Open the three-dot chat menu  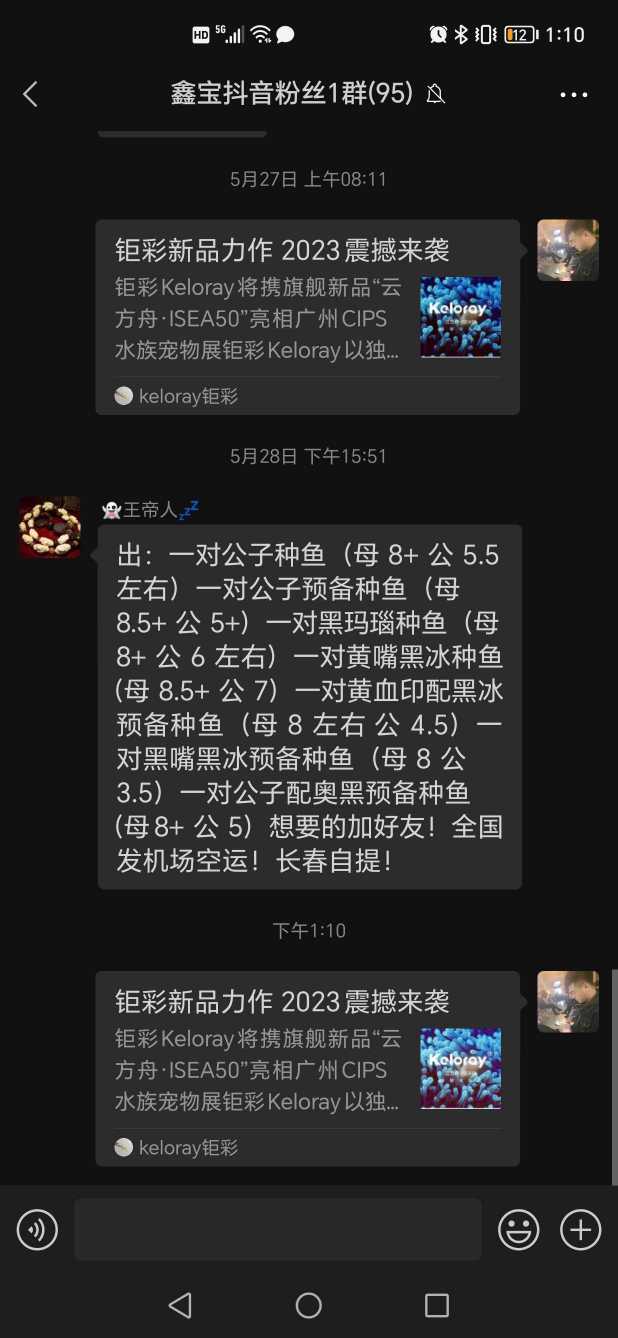coord(573,95)
